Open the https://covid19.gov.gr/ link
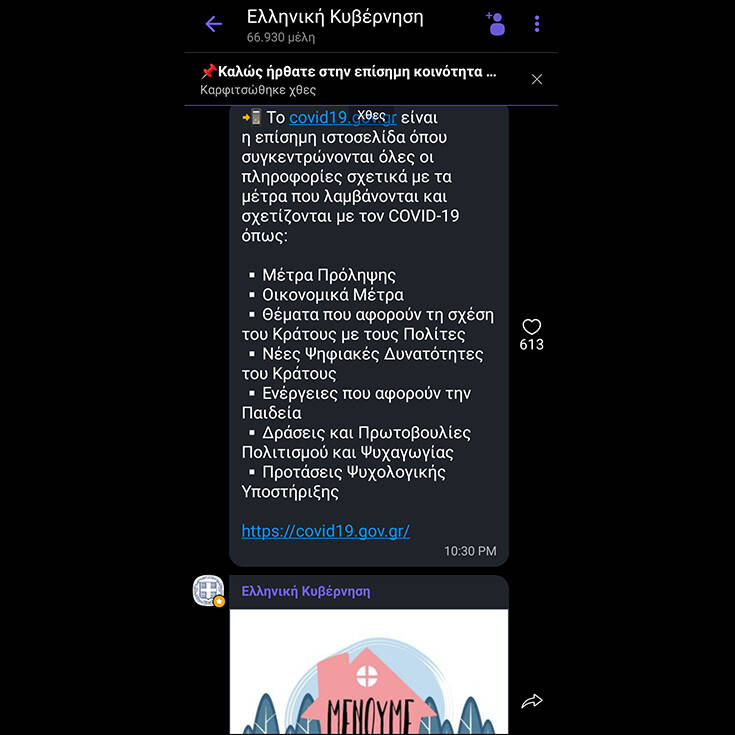Viewport: 735px width, 735px height. tap(325, 531)
